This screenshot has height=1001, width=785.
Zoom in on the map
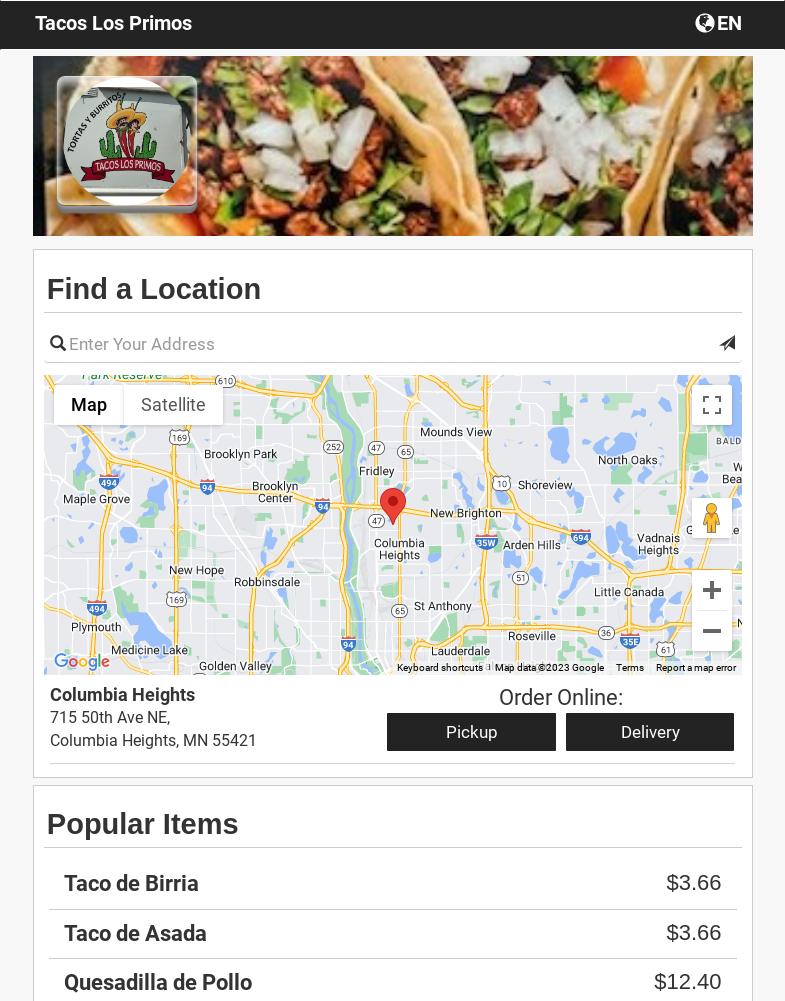[x=711, y=590]
